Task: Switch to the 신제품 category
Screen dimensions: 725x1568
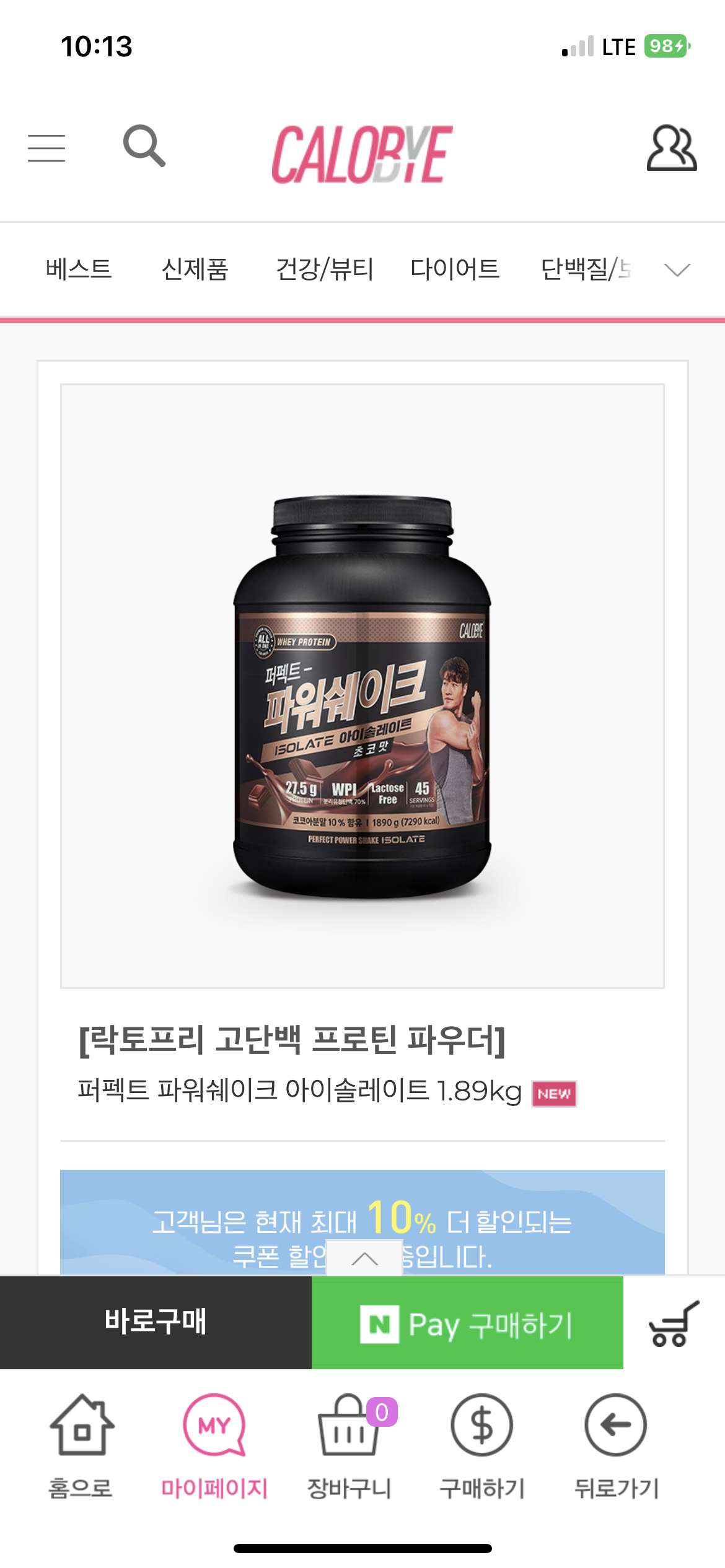Action: tap(195, 269)
